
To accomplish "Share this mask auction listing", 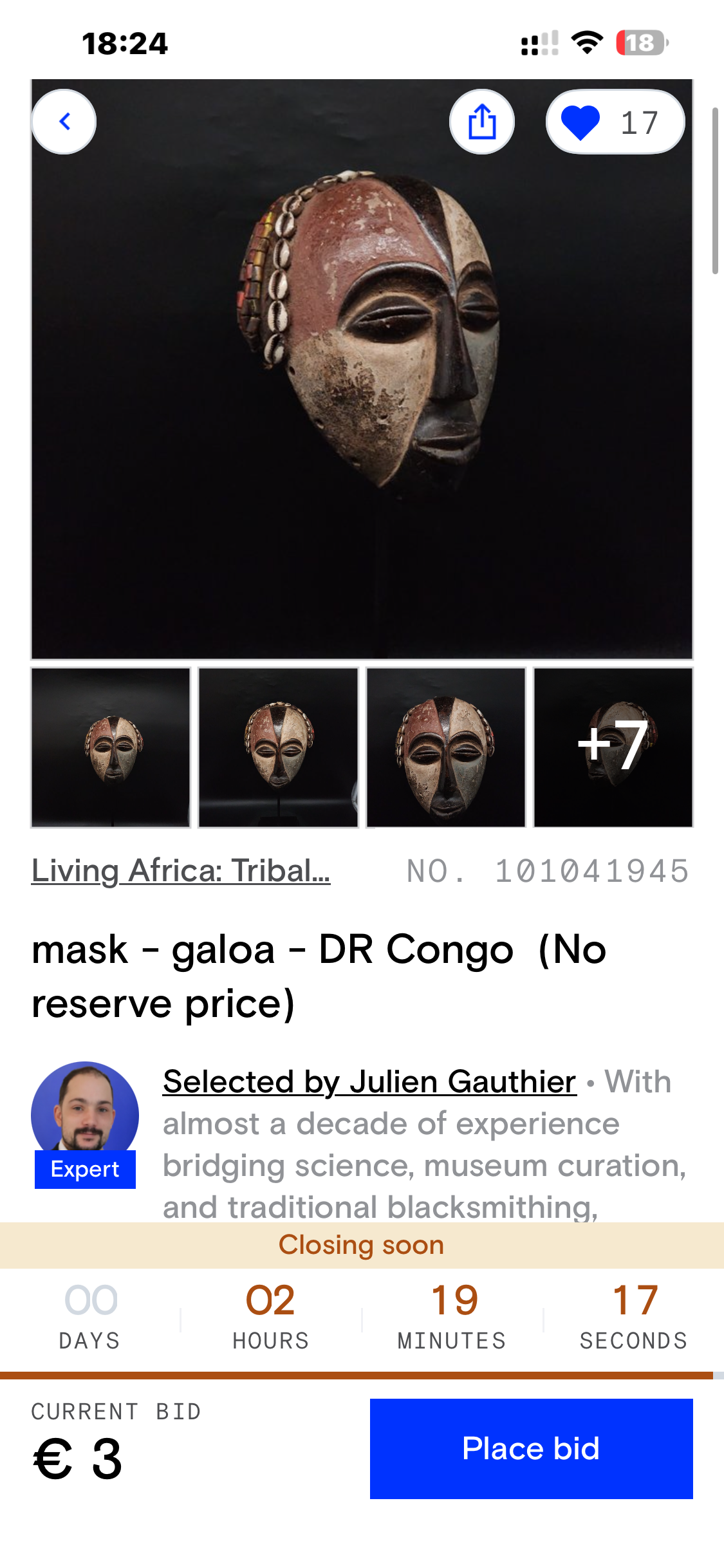I will [482, 122].
